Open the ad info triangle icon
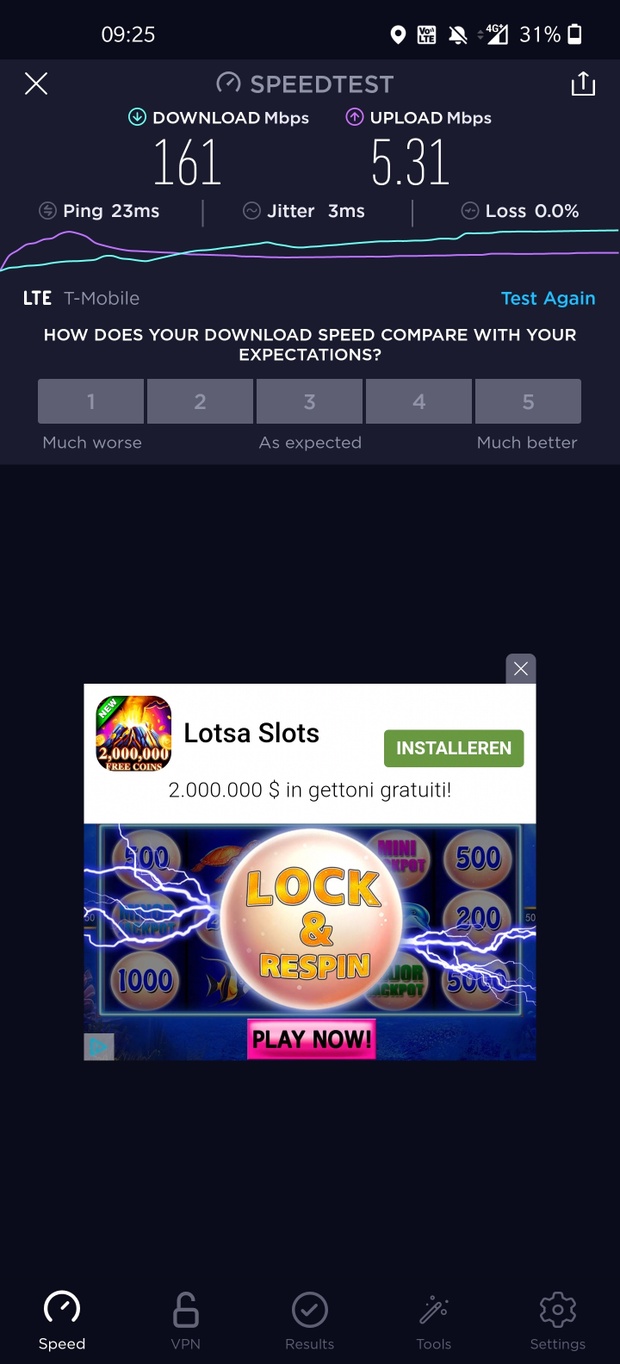The width and height of the screenshot is (620, 1364). click(99, 1046)
